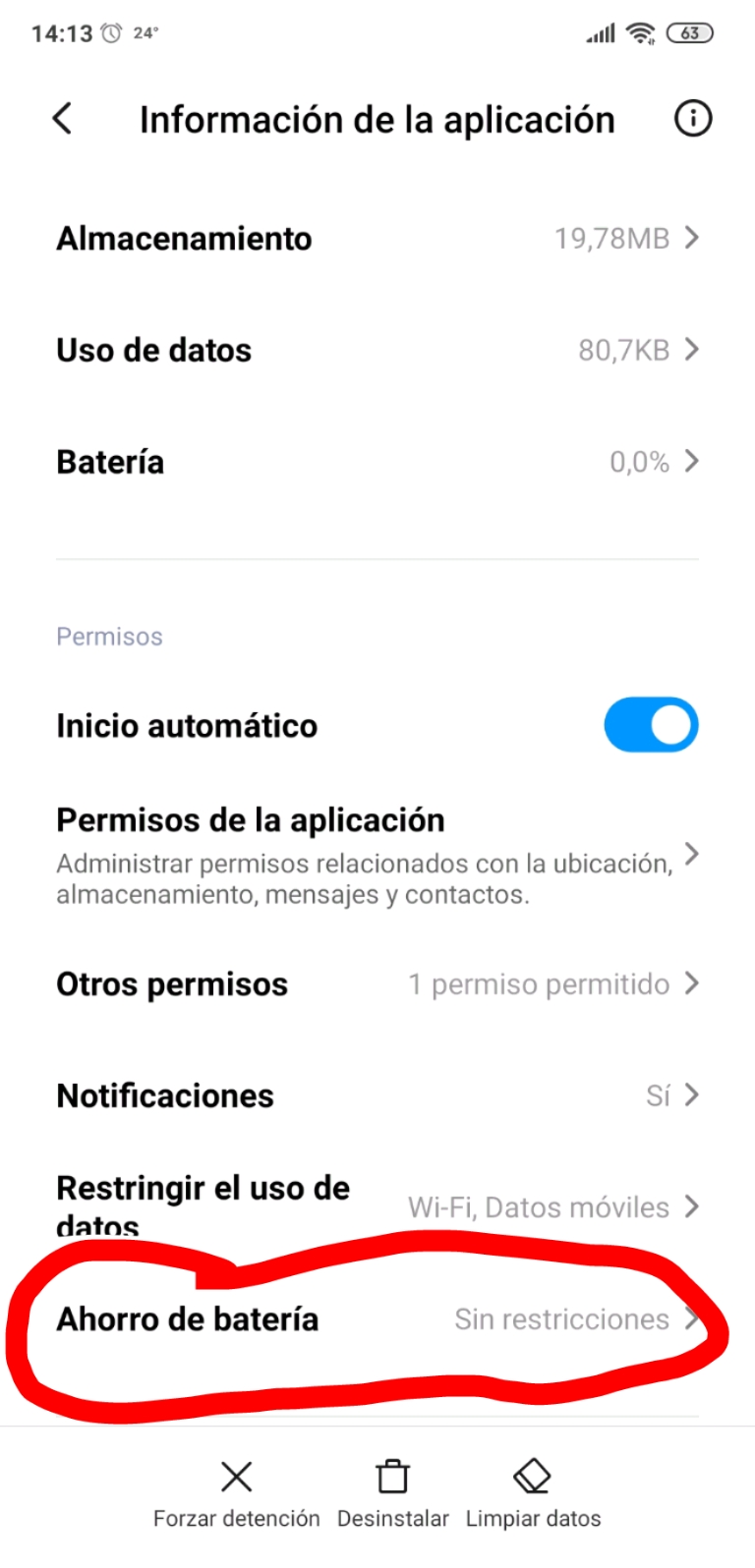The image size is (755, 1568).
Task: Tap Desinstalar to uninstall the app
Action: click(x=392, y=1494)
